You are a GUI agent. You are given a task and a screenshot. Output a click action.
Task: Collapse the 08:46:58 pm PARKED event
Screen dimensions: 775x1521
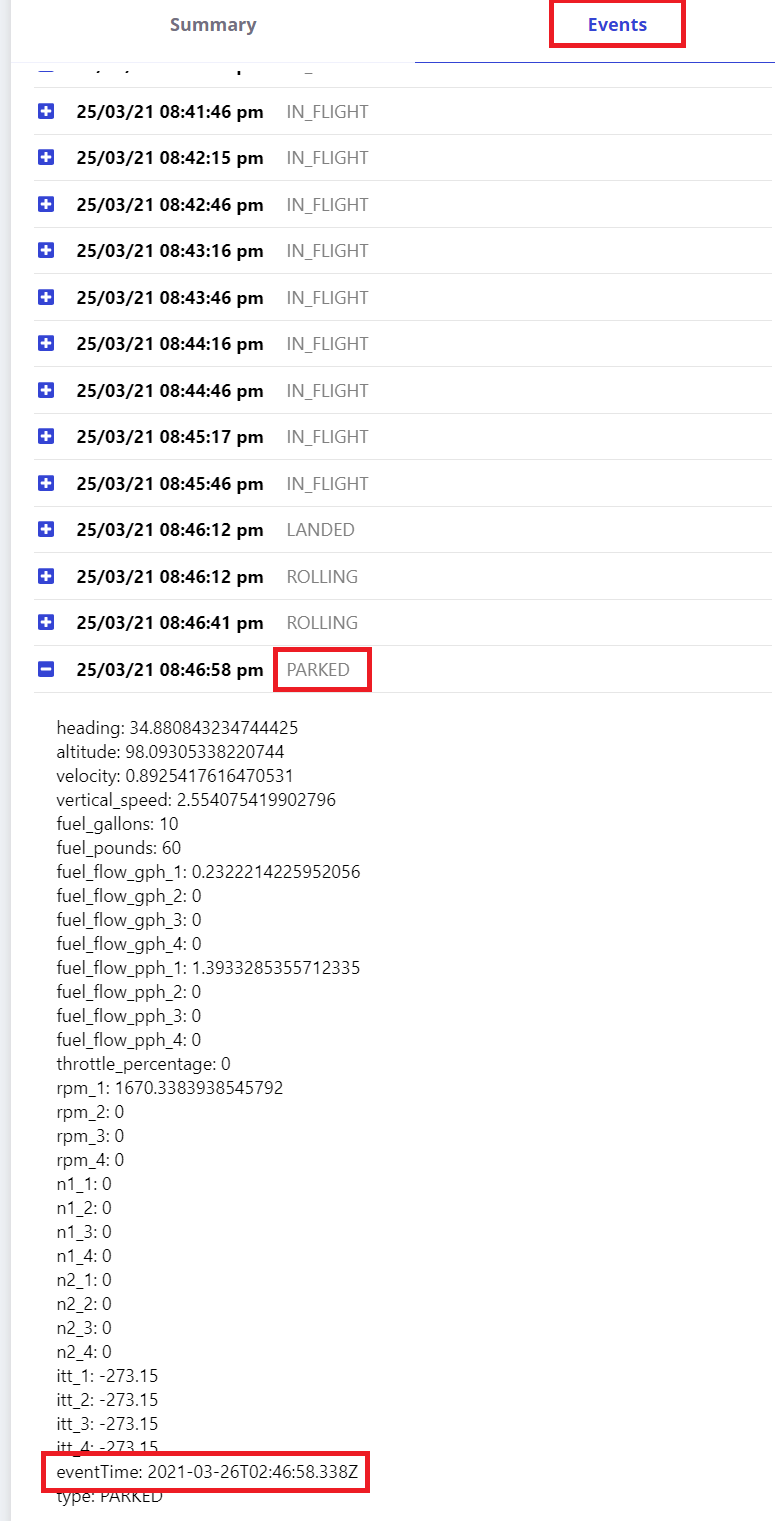[x=46, y=670]
